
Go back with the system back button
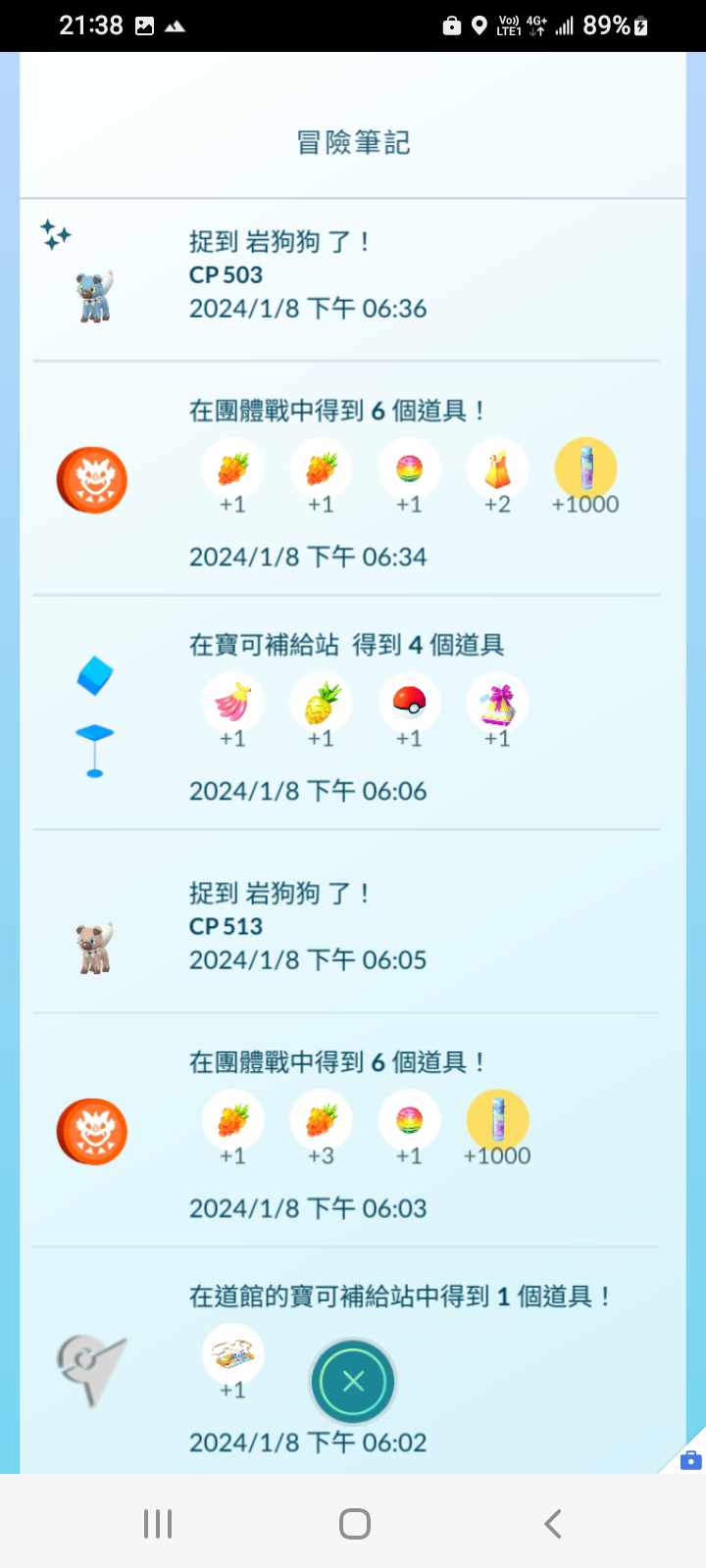[553, 1523]
